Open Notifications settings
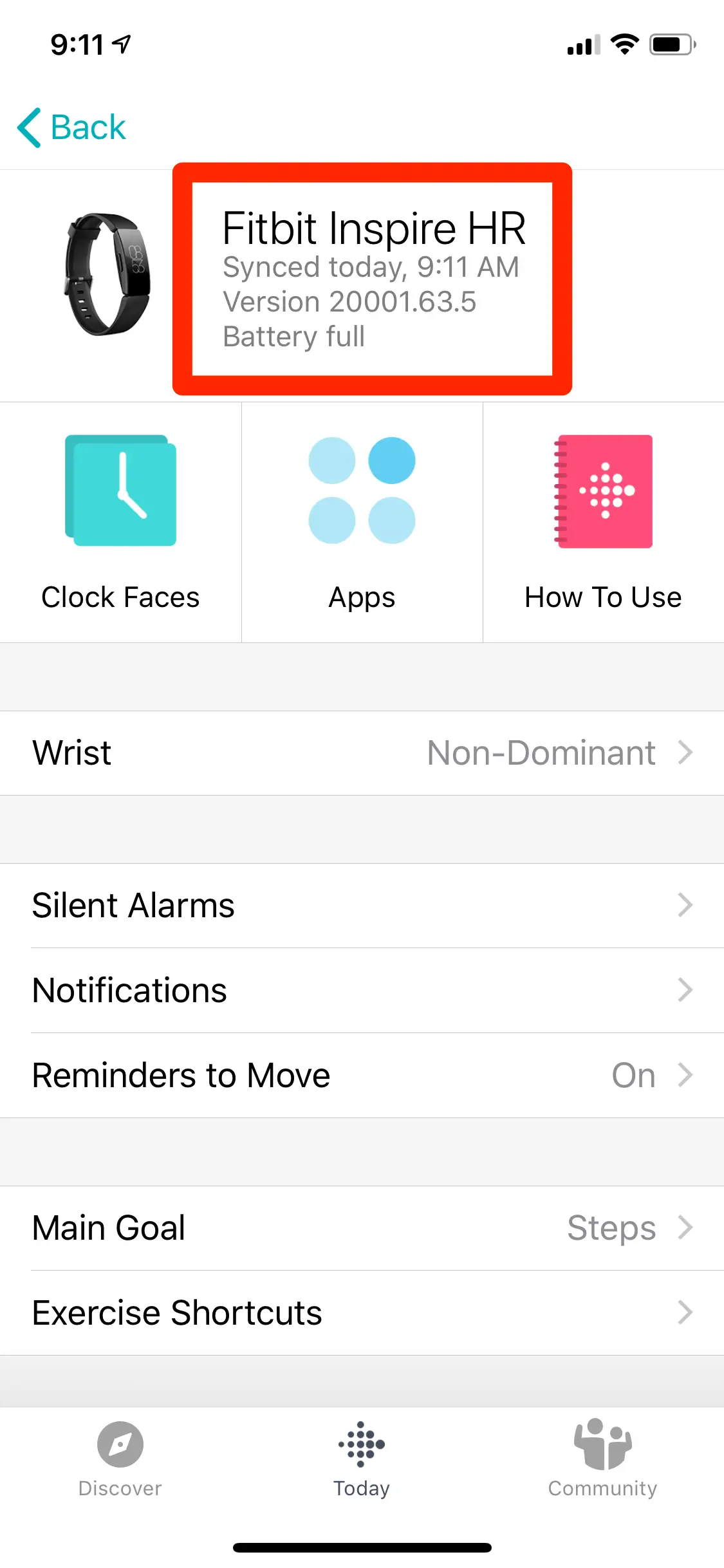The height and width of the screenshot is (1568, 724). 362,990
